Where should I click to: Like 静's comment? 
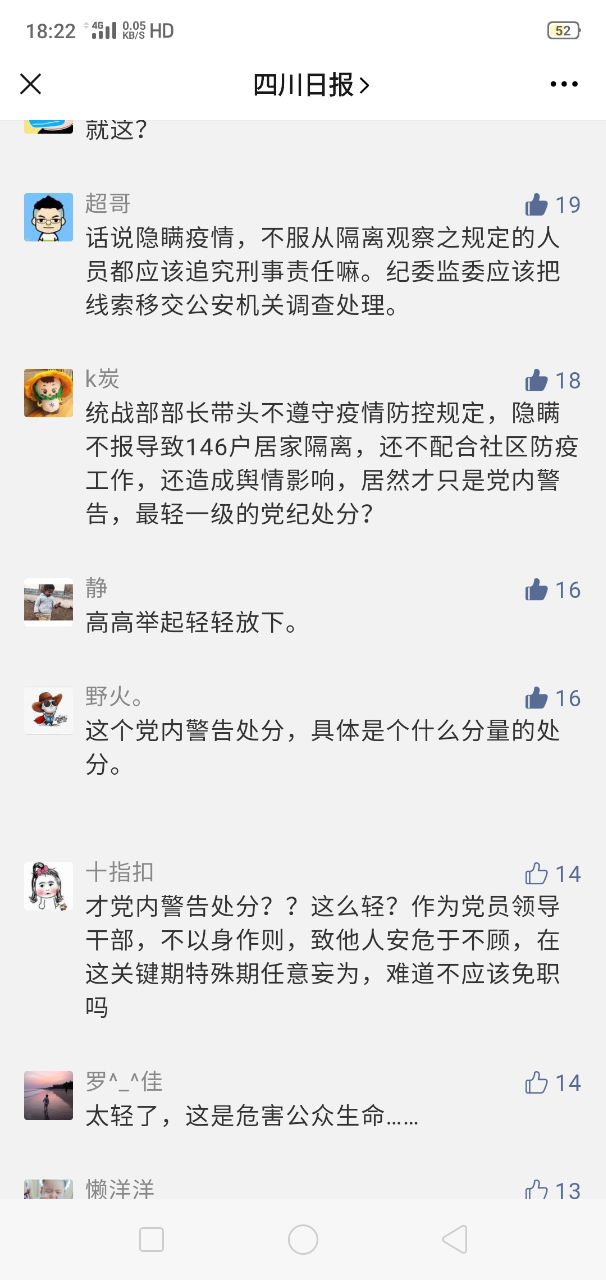point(538,590)
